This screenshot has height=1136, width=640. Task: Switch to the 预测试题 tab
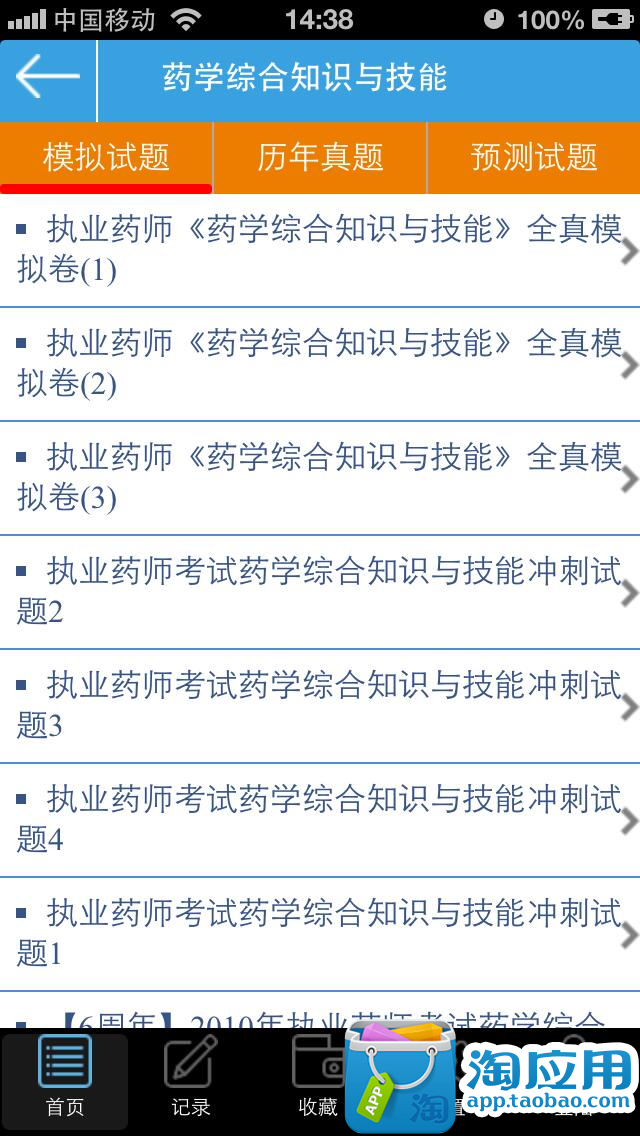[534, 157]
